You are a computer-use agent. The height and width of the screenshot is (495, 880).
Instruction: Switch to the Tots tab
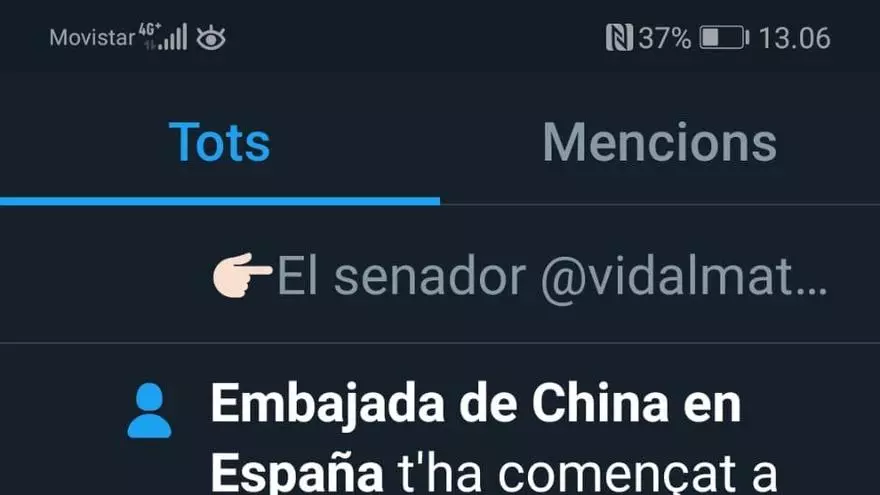point(219,142)
